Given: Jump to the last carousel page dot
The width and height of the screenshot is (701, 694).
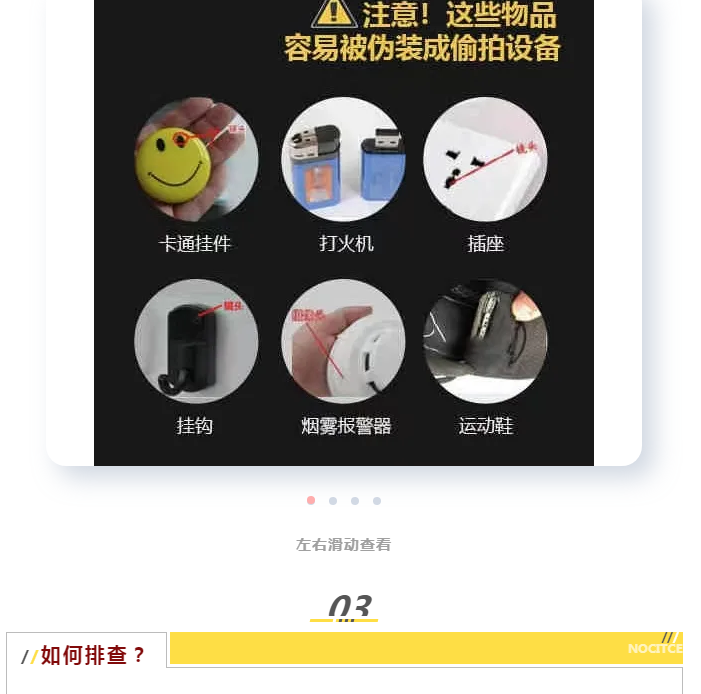Looking at the screenshot, I should tap(377, 501).
